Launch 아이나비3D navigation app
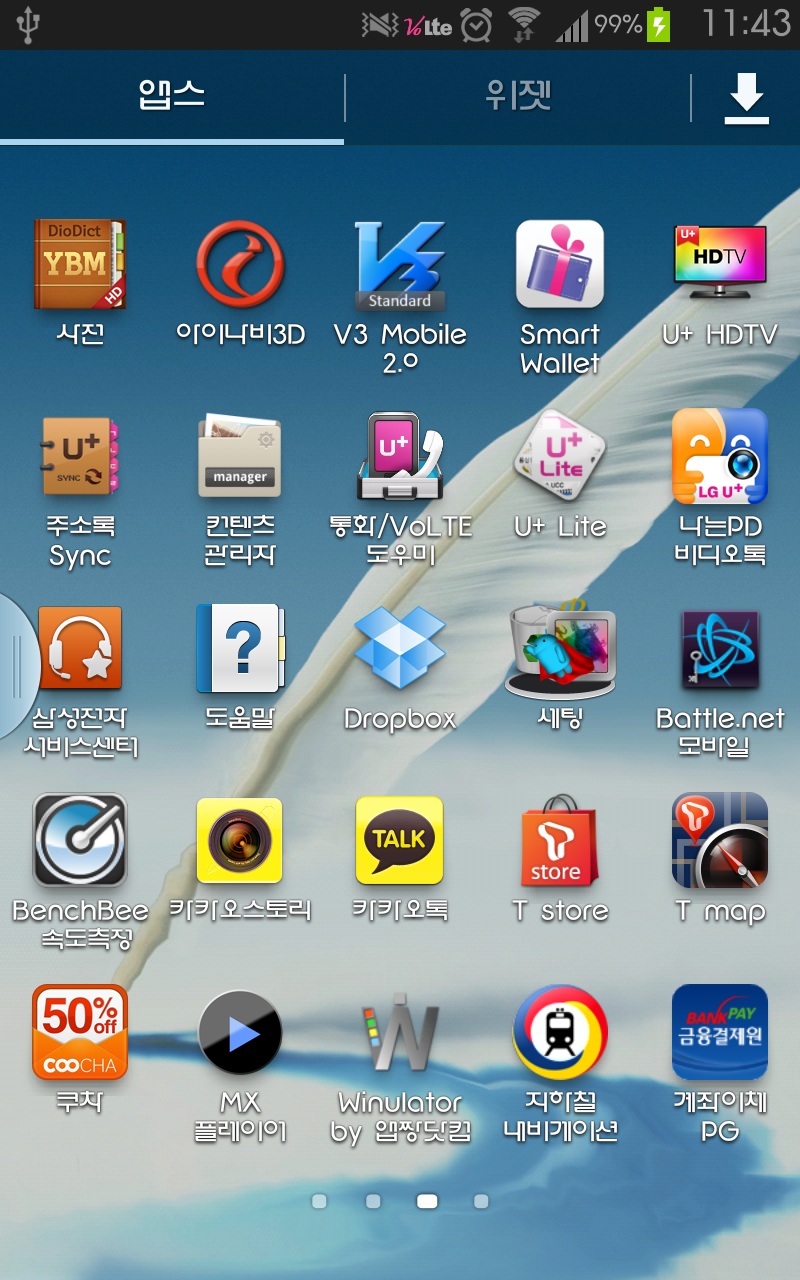Image resolution: width=800 pixels, height=1280 pixels. coord(240,264)
